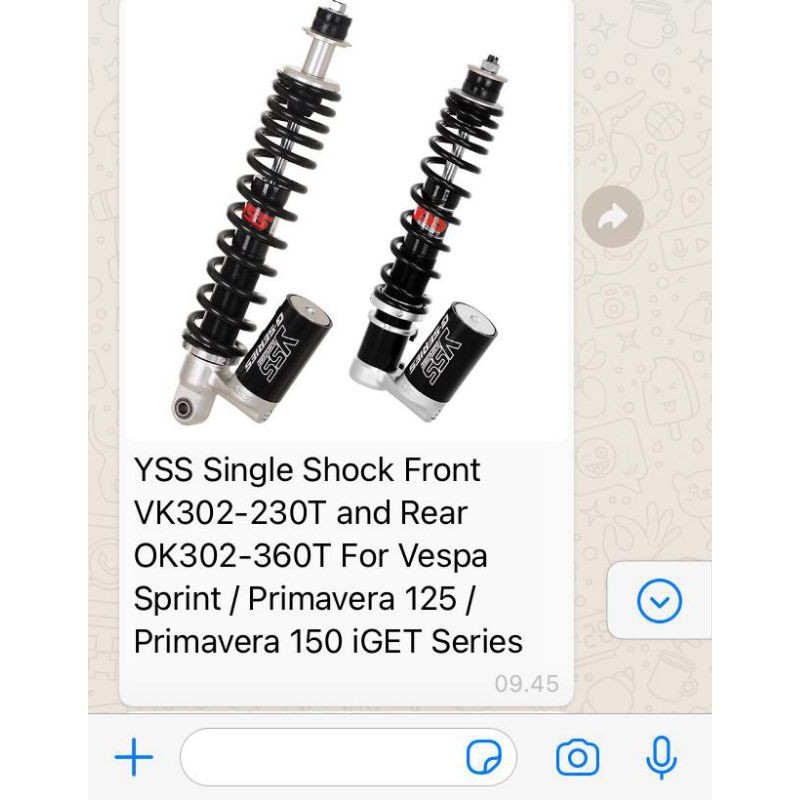
Task: Open the attachment plus menu
Action: coord(134,758)
